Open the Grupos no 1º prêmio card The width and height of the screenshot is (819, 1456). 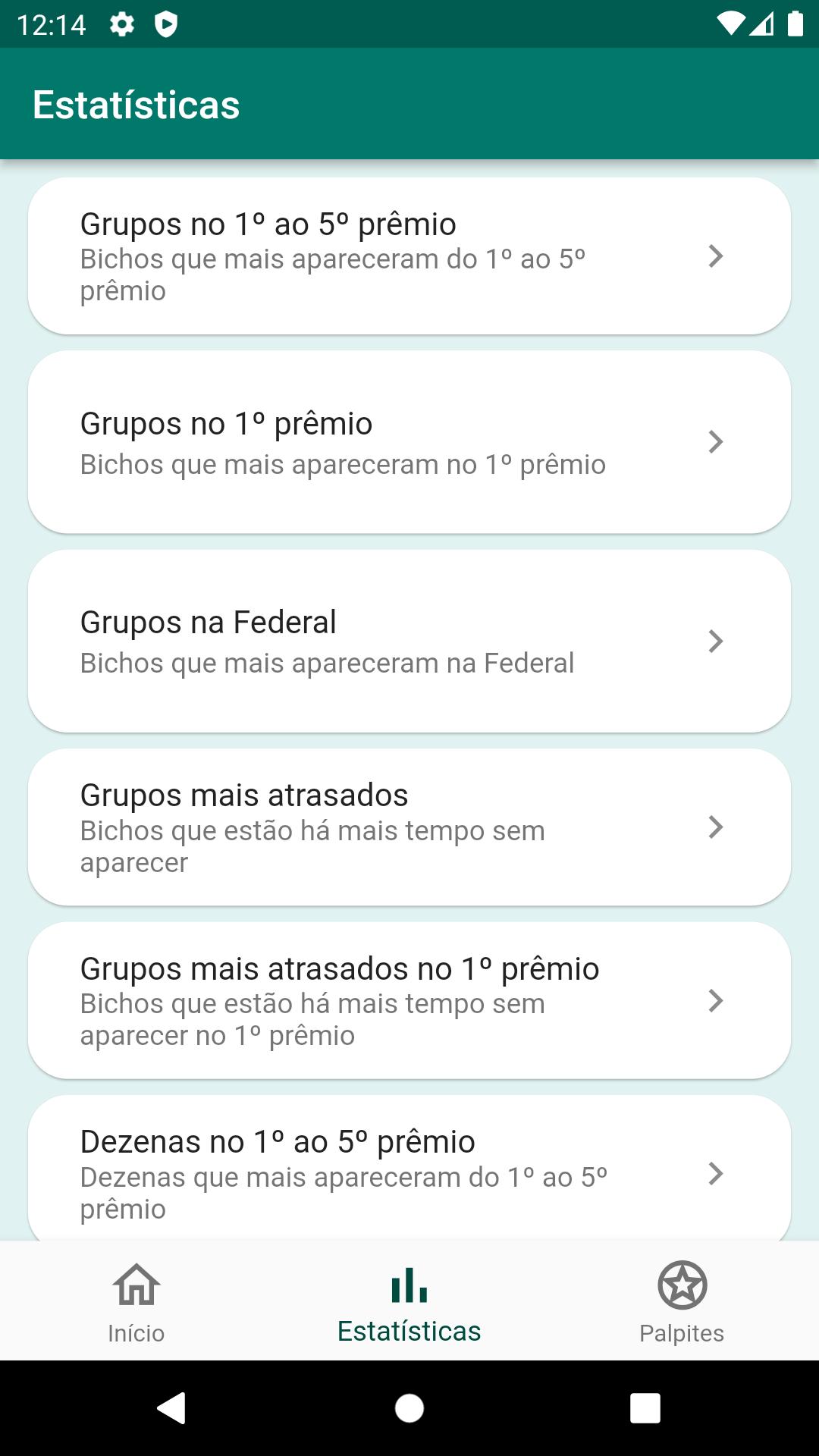409,442
